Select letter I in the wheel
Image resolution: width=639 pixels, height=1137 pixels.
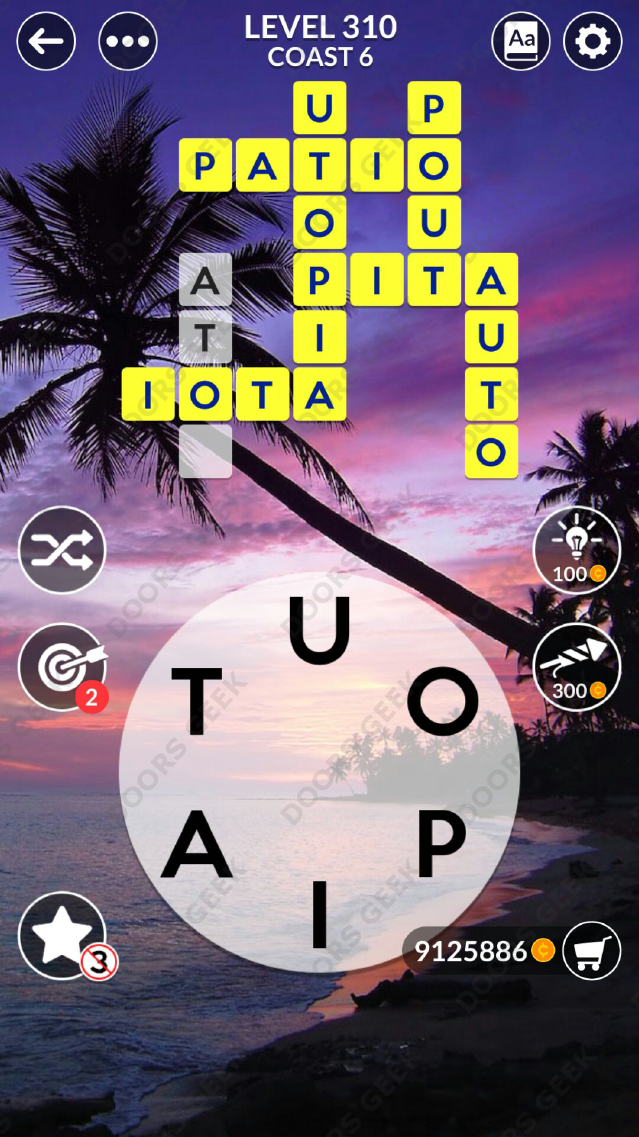[x=320, y=914]
